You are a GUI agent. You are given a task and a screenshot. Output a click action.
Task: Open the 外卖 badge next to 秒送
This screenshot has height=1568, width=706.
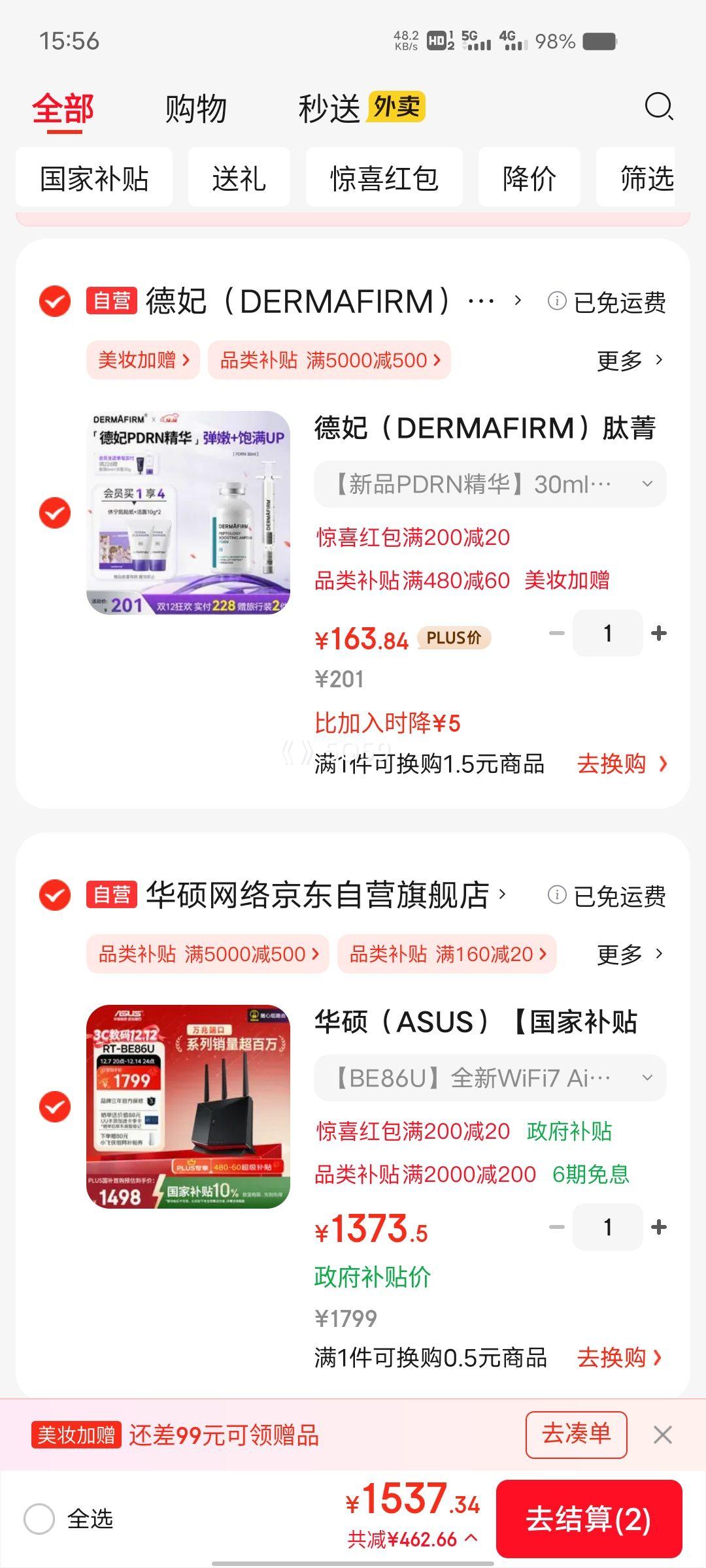395,109
